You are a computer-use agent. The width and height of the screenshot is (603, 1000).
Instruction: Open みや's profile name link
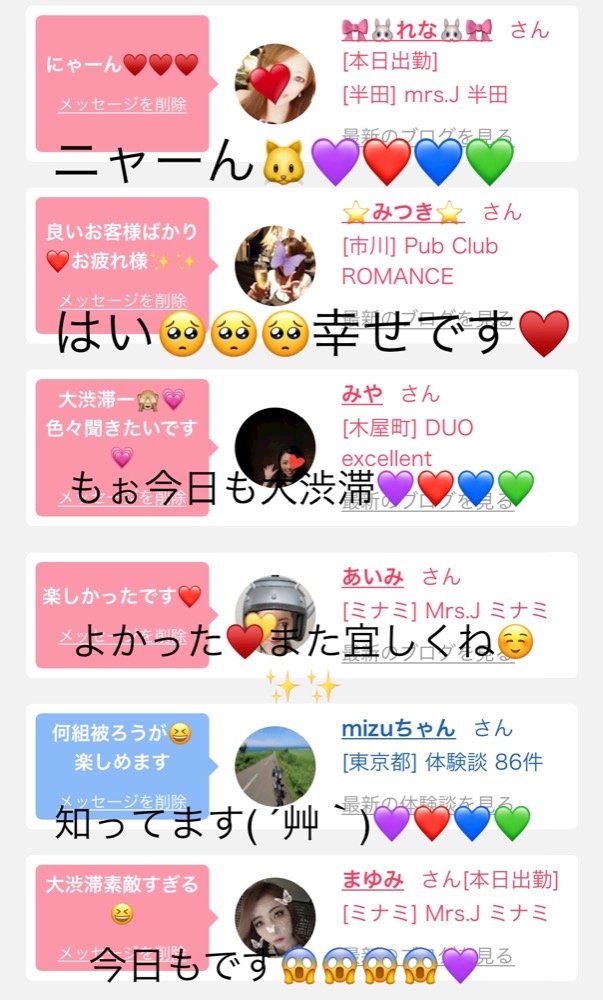click(362, 394)
